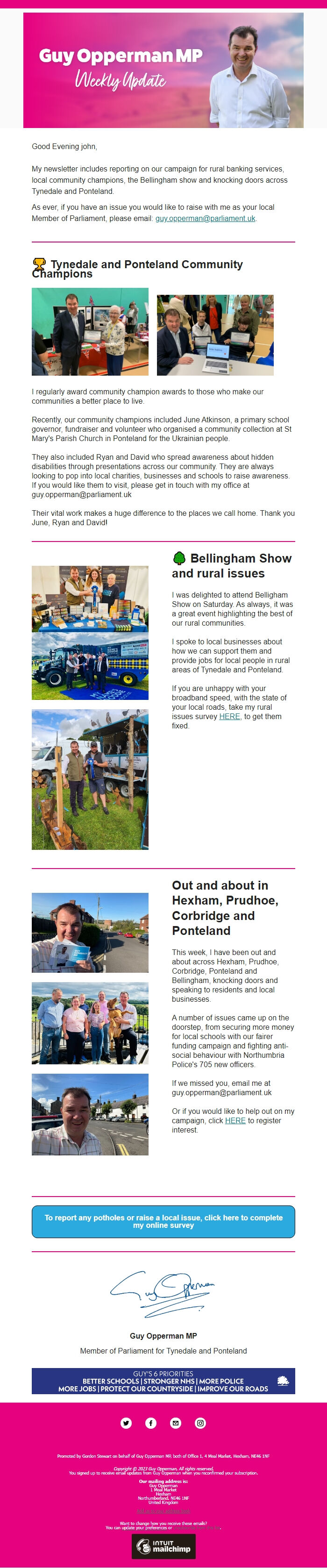This screenshot has height=1568, width=327.
Task: Open the Instagram icon in the footer
Action: tap(200, 1423)
